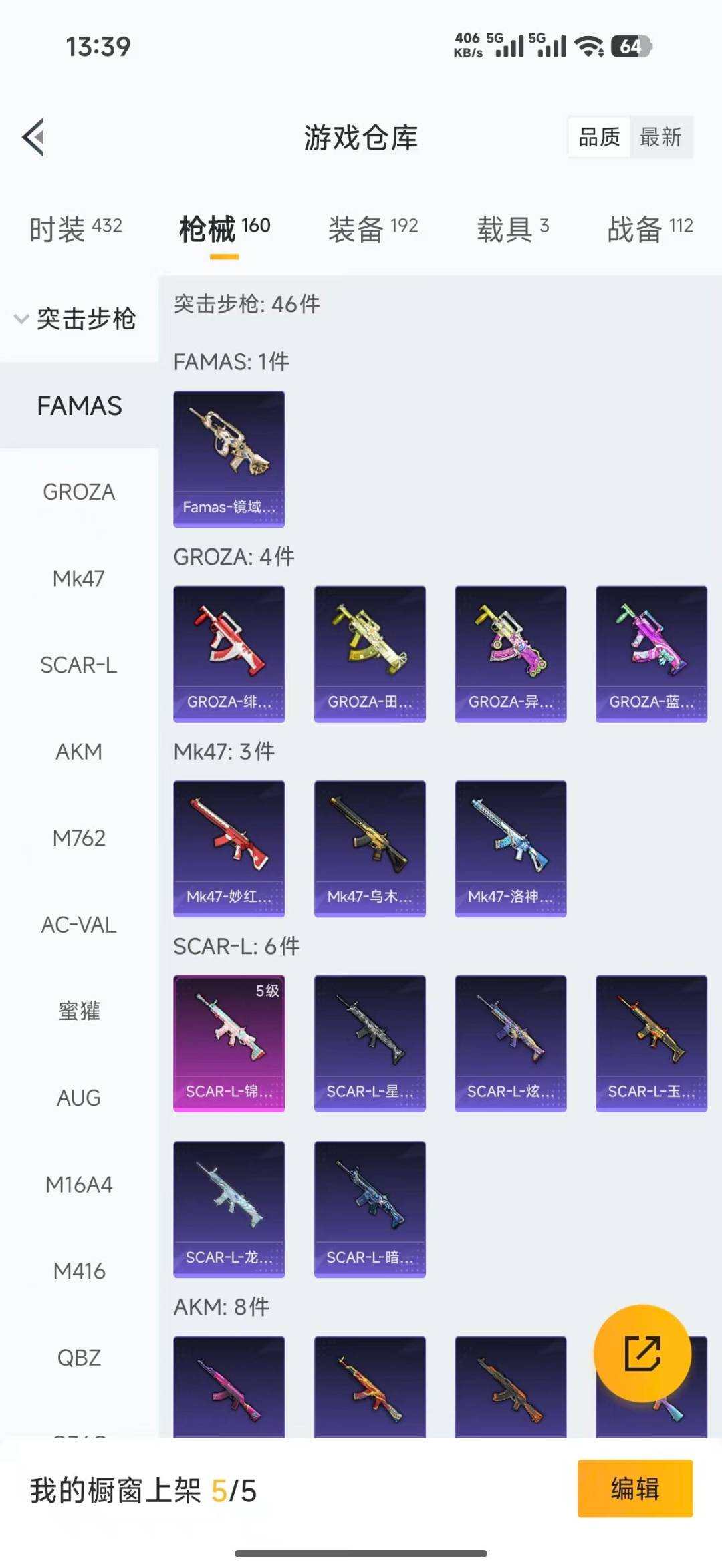
Task: Go back using the top-left arrow
Action: coord(33,137)
